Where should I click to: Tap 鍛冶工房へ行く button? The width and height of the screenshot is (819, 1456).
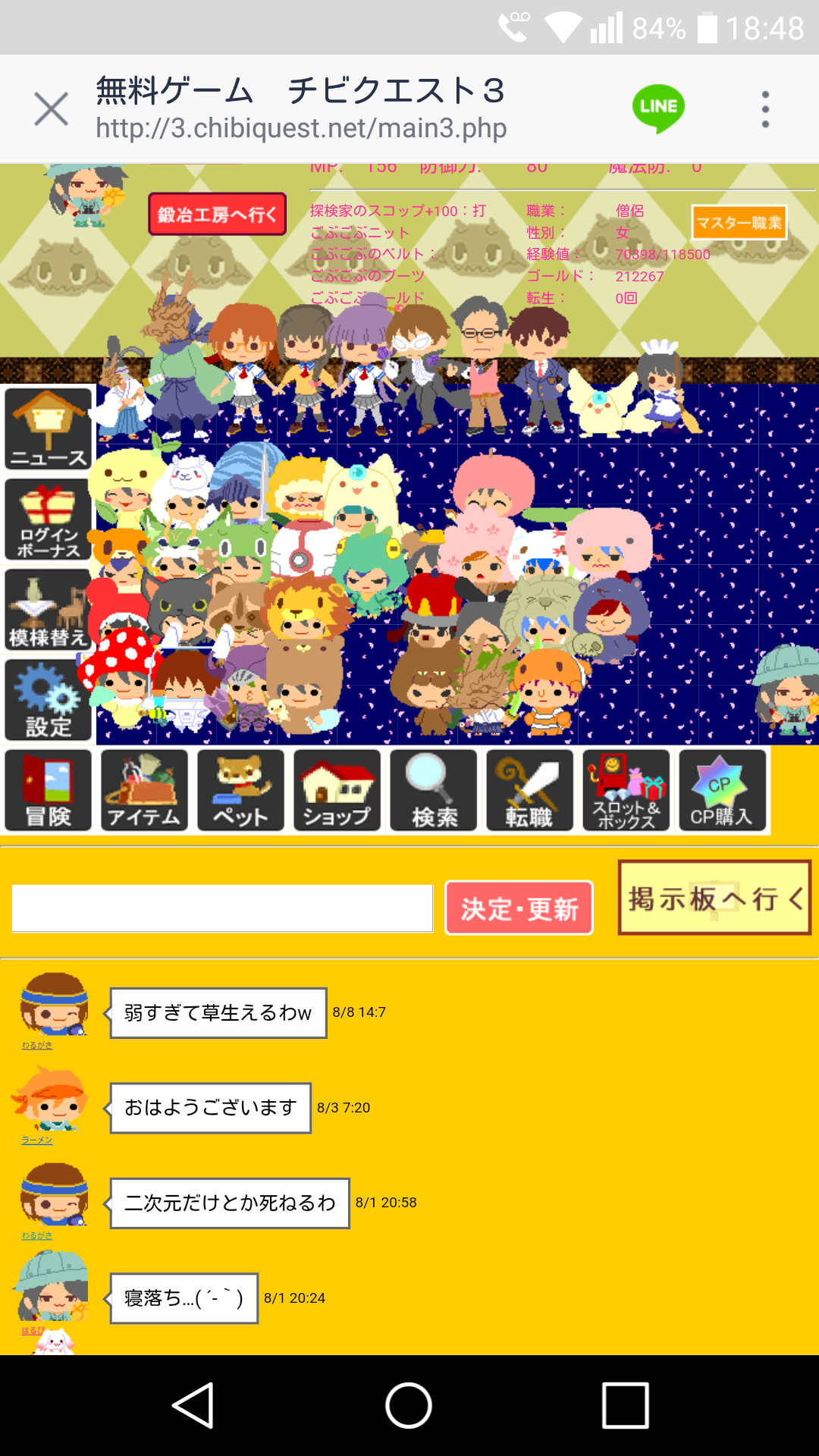coord(217,215)
